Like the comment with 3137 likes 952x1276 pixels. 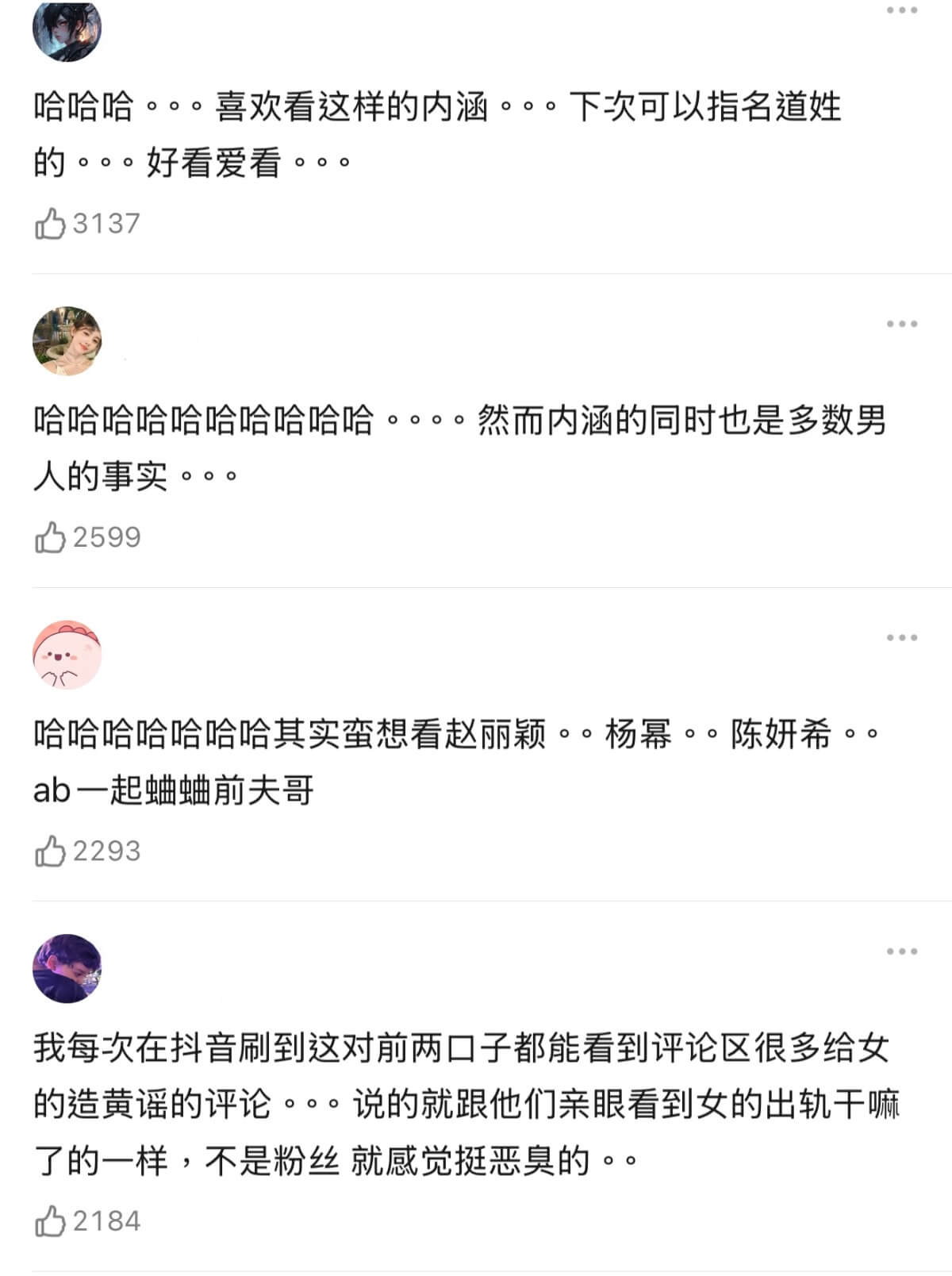pyautogui.click(x=50, y=224)
